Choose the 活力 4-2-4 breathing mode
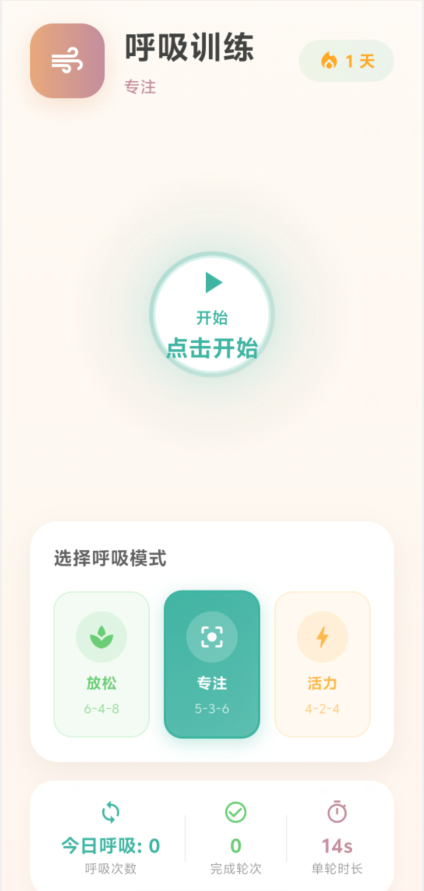Screen dimensions: 424x891 (322, 664)
